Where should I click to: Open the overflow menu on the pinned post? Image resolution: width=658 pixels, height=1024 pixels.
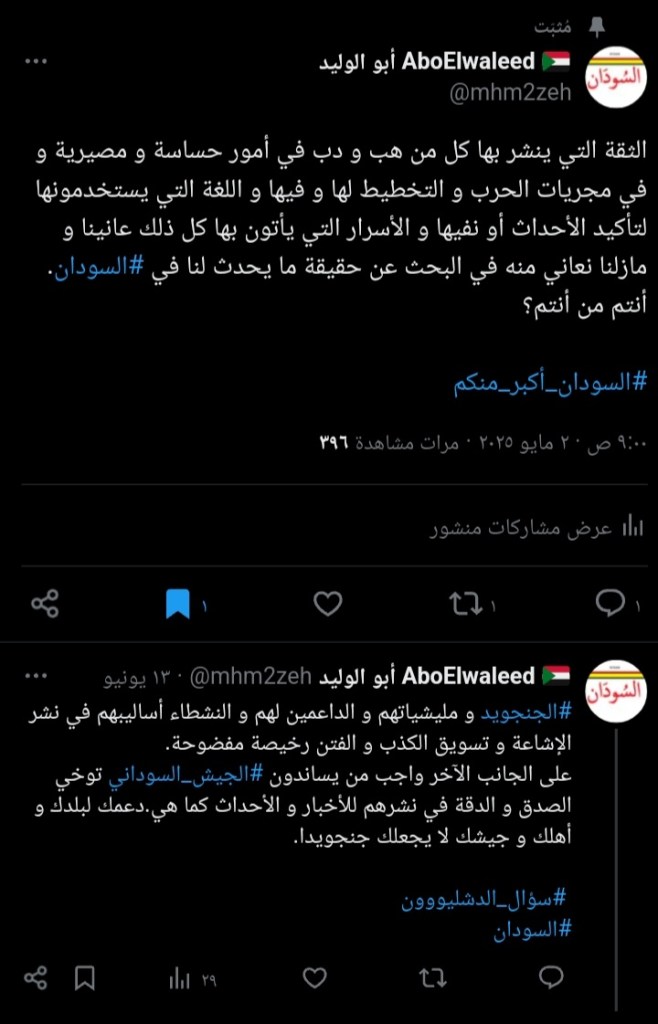(36, 62)
